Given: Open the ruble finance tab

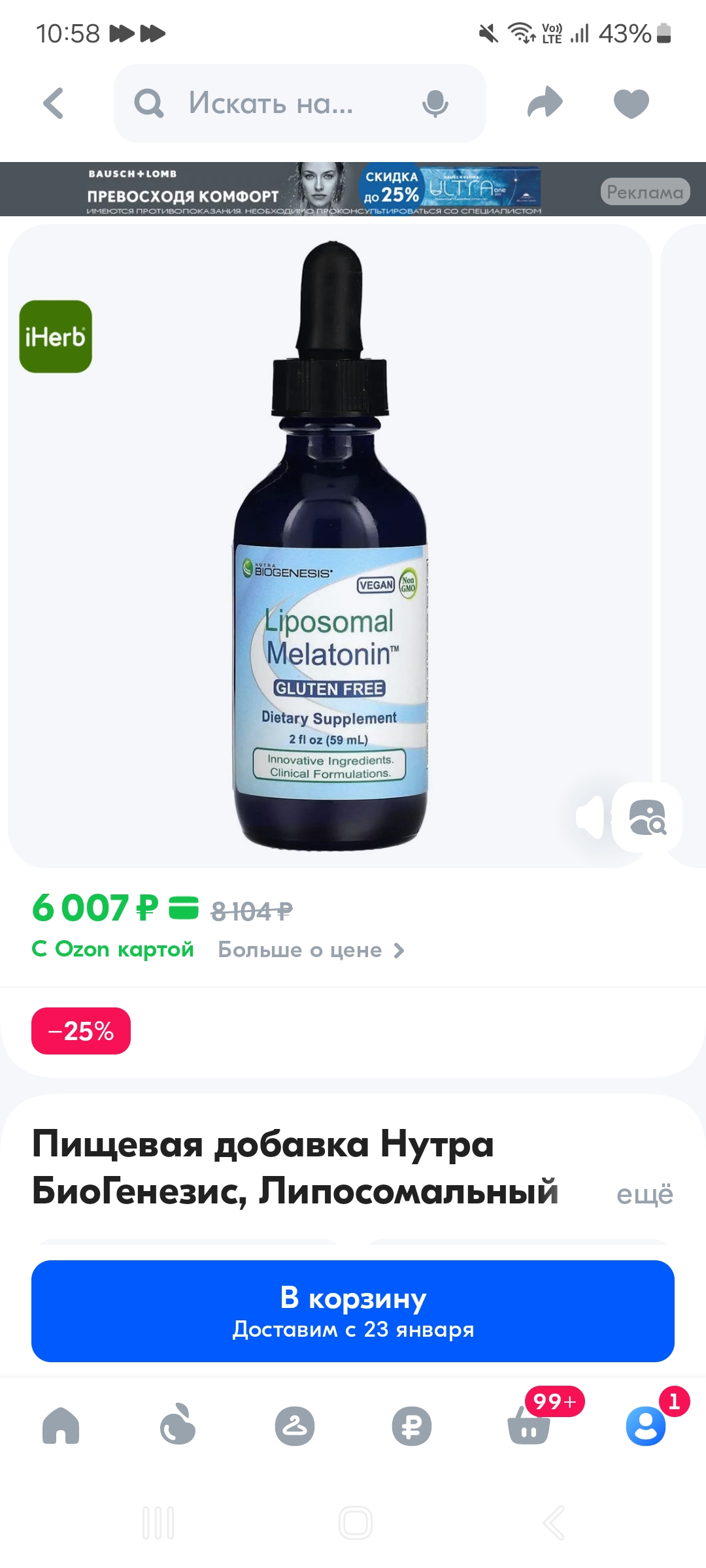Looking at the screenshot, I should coord(412,1426).
